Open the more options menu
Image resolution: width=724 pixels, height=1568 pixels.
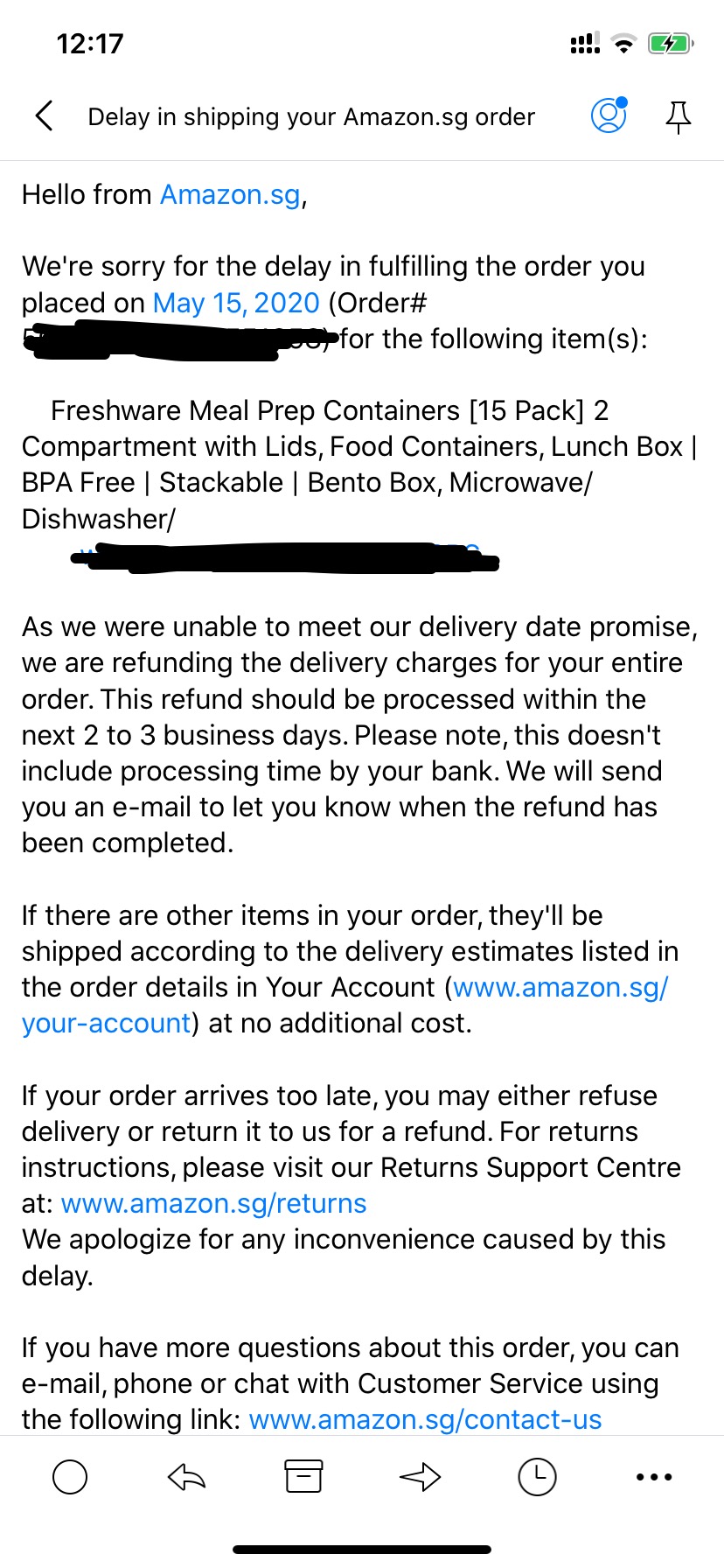654,1477
